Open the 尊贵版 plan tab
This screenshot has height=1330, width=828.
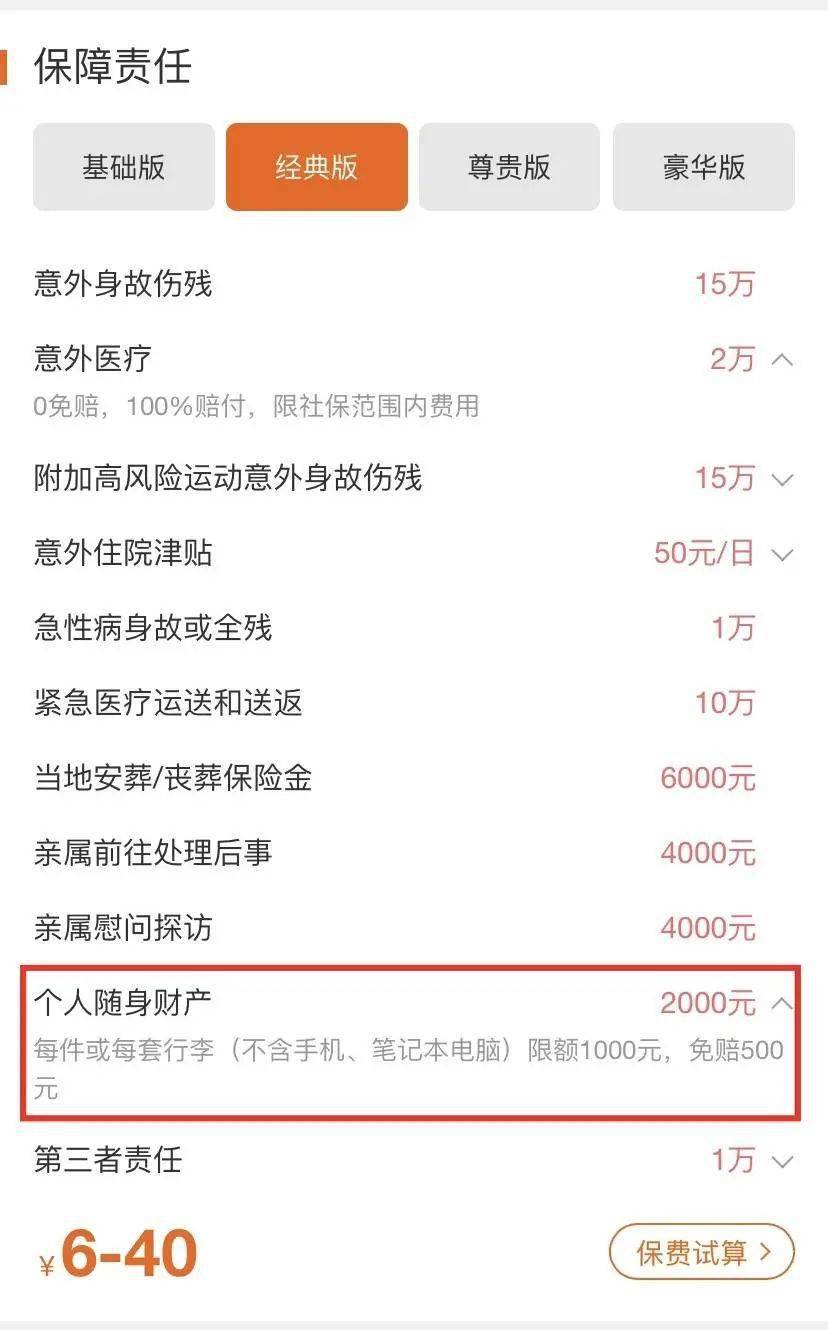coord(509,167)
